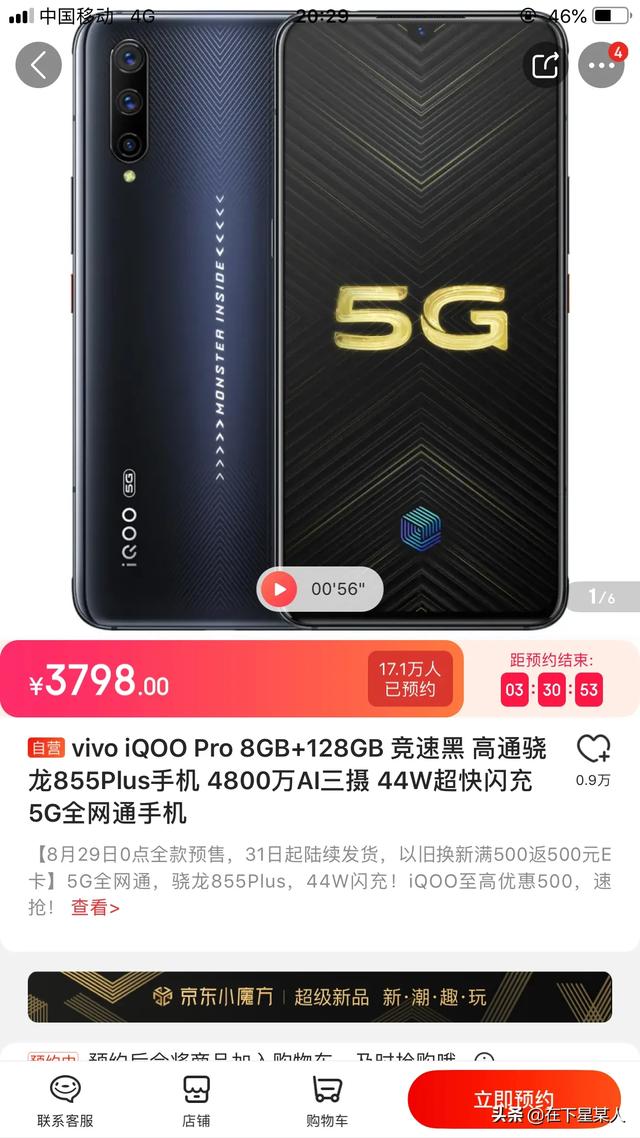Open the 购物车 shopping cart
This screenshot has width=640, height=1138.
[x=327, y=1100]
